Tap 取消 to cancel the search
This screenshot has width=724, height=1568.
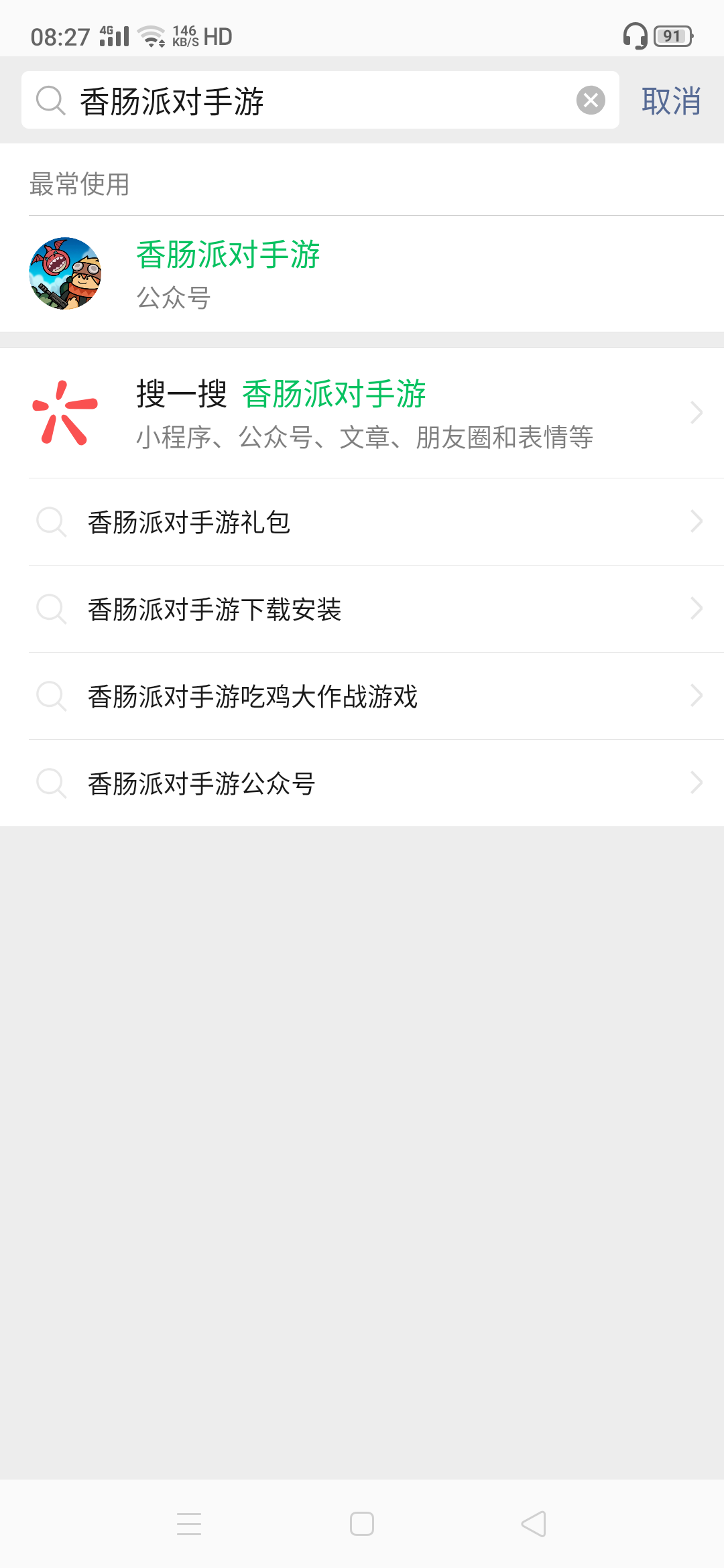click(x=671, y=101)
